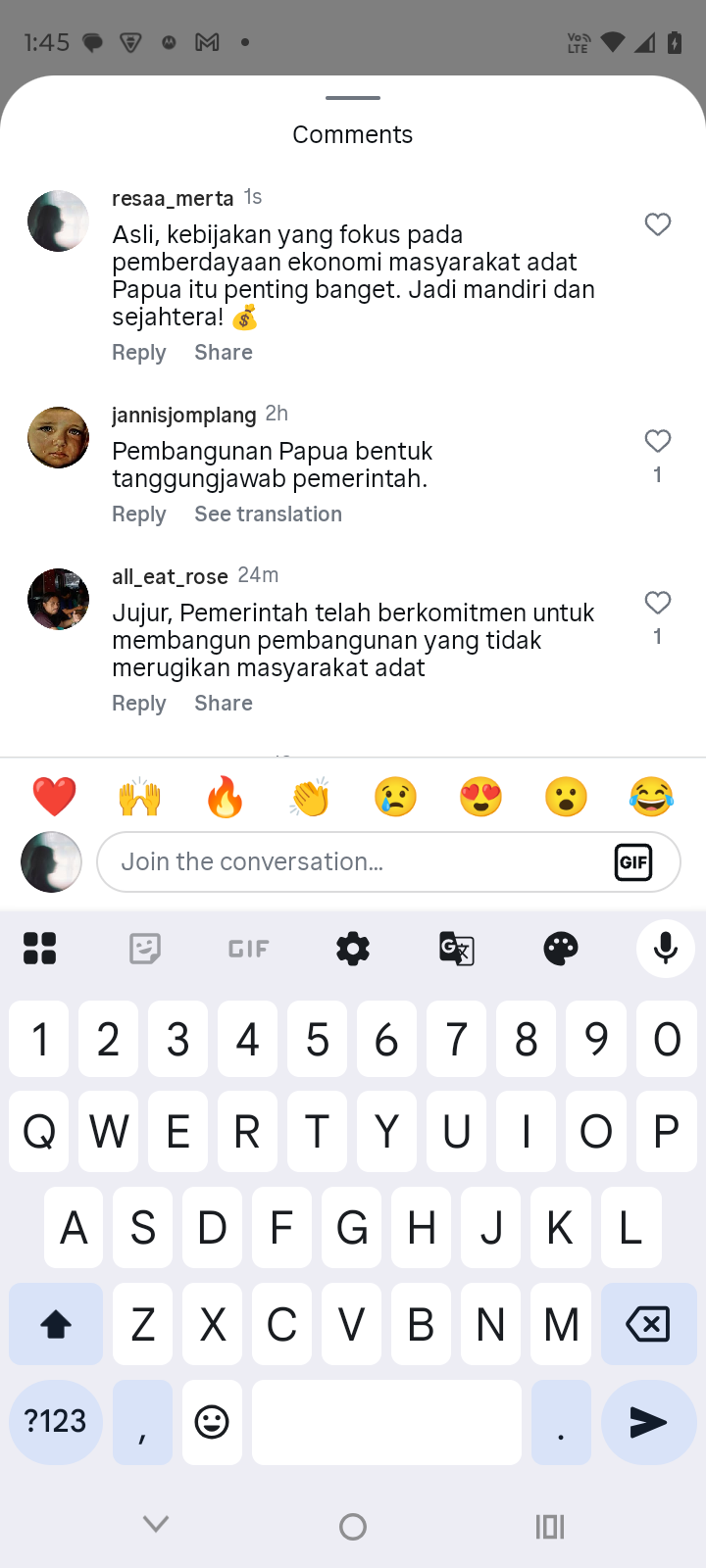The width and height of the screenshot is (706, 1568).
Task: Tap the keyboard backspace key
Action: point(647,1325)
